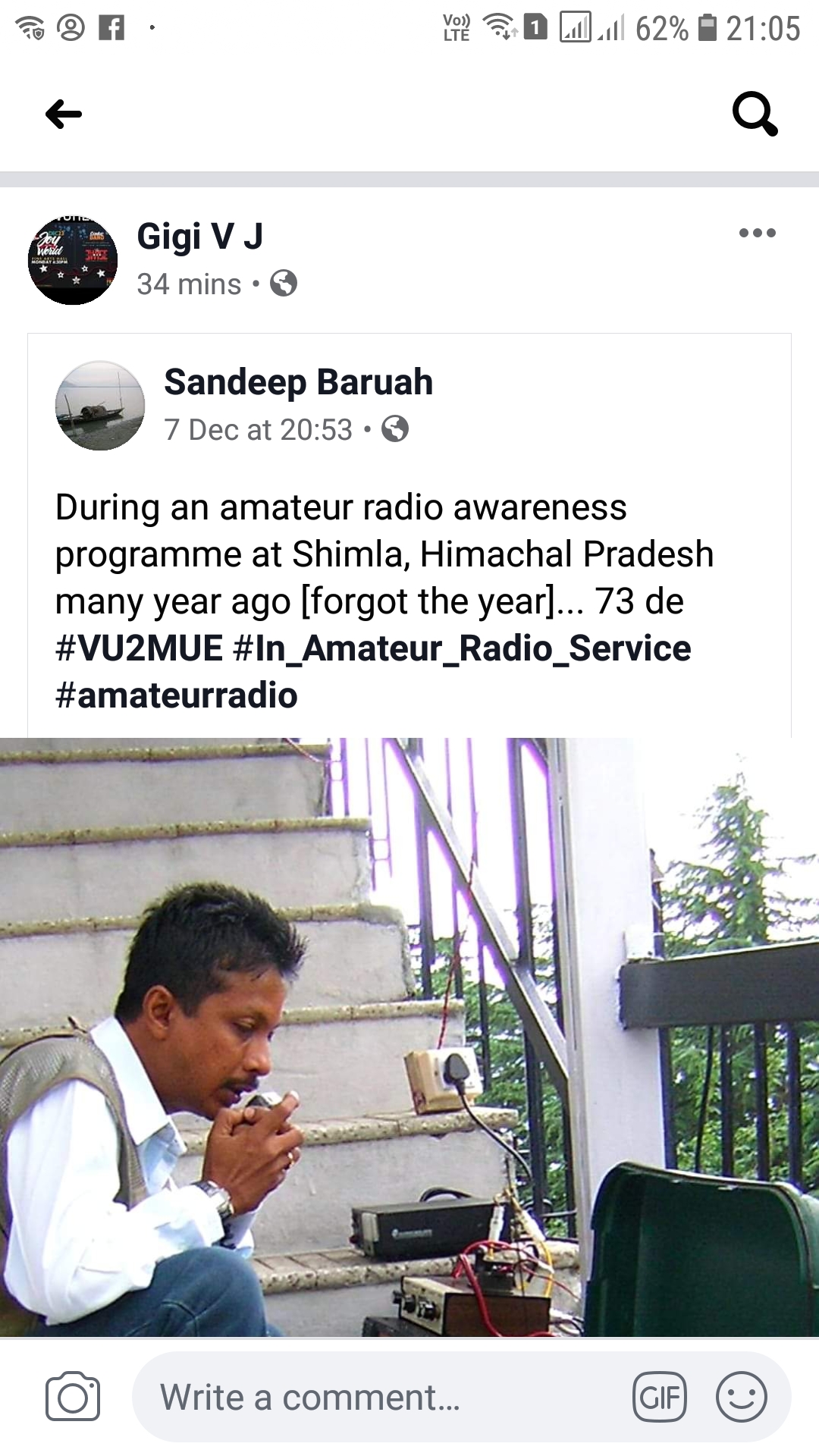This screenshot has height=1456, width=819.
Task: Open the three-dot post options menu
Action: tap(758, 233)
